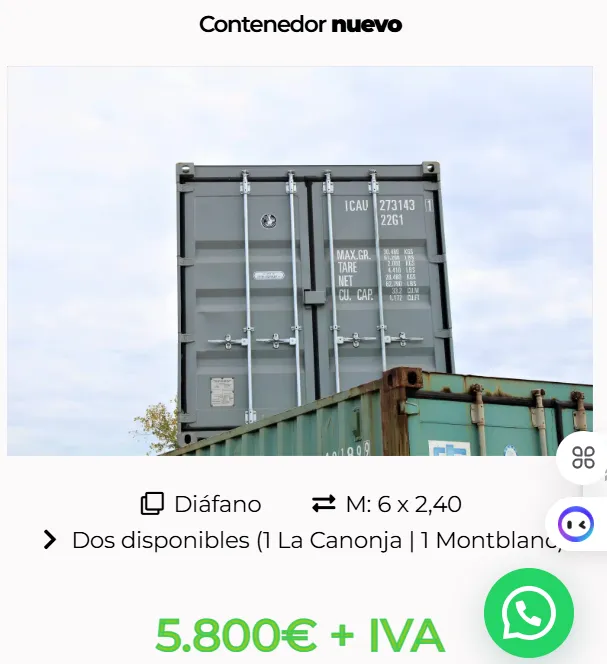This screenshot has height=664, width=607.
Task: Open the WhatsApp chat button
Action: [x=528, y=613]
